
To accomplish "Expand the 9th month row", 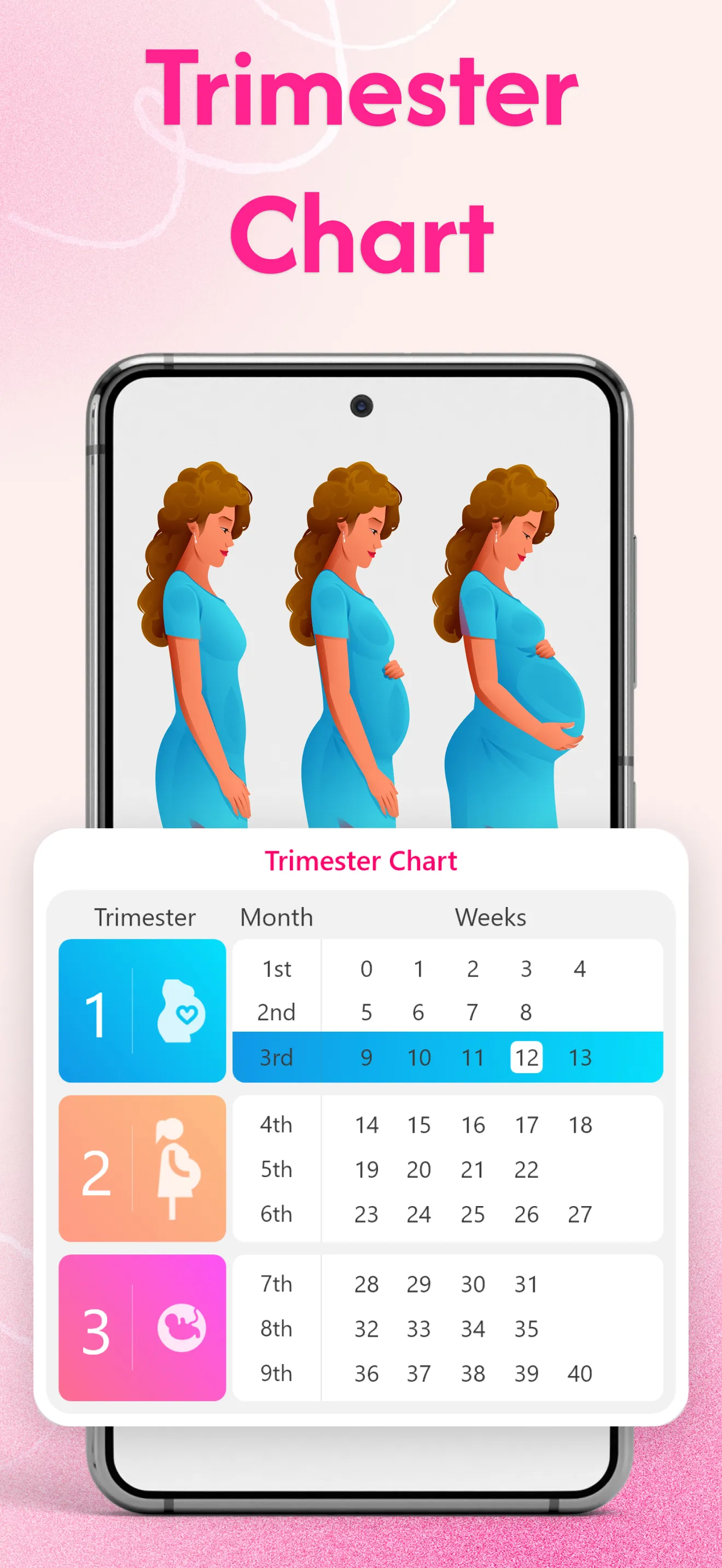I will pyautogui.click(x=275, y=1374).
